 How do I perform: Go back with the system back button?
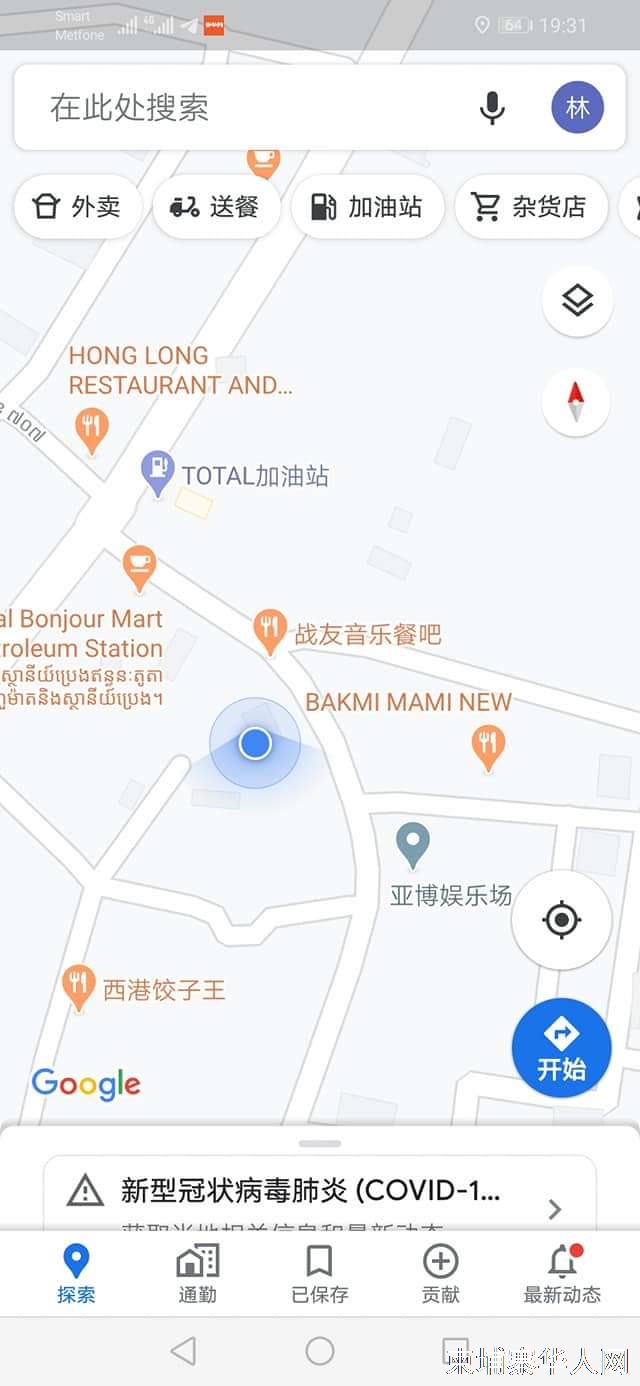coord(183,1351)
